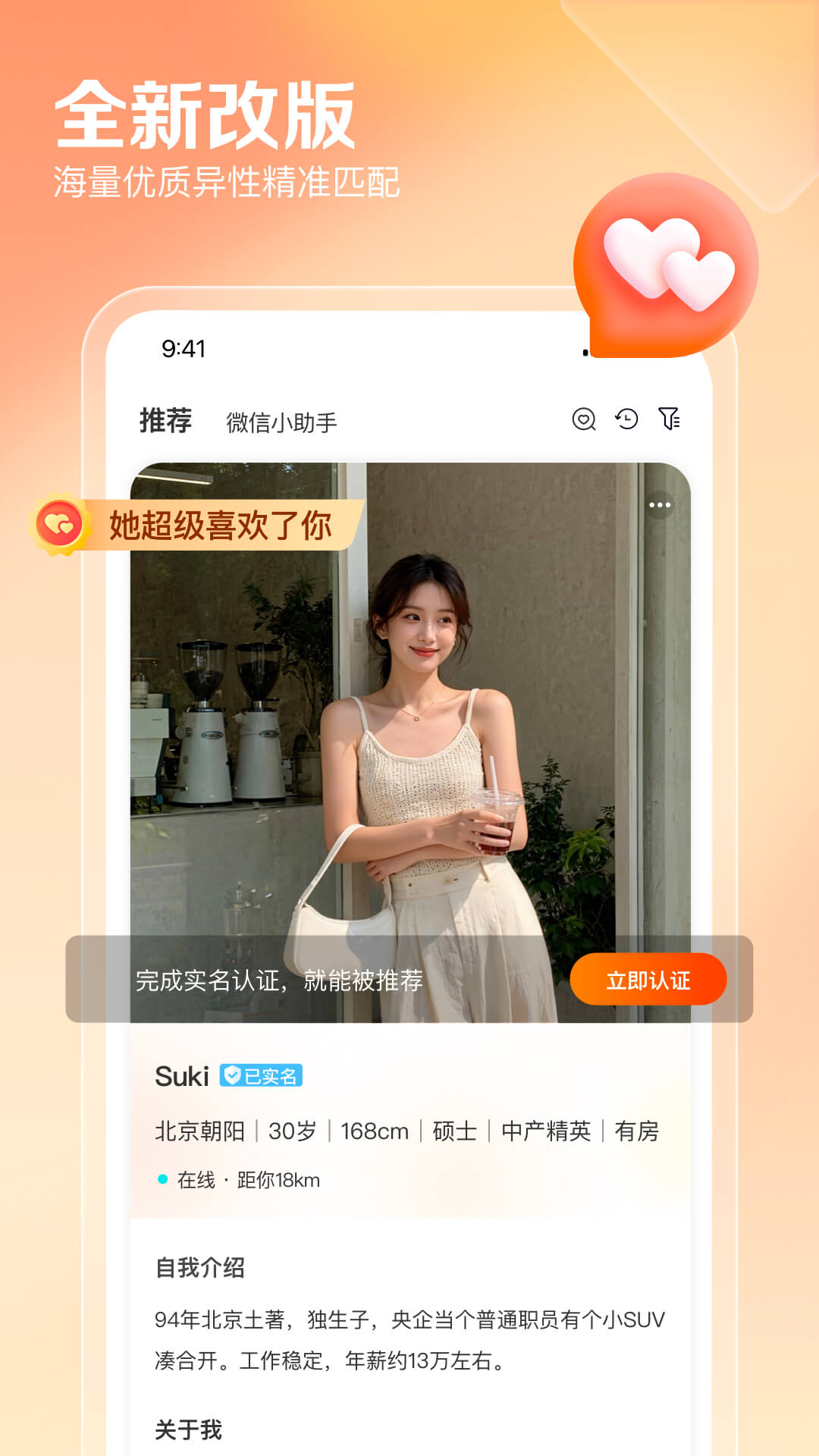
Task: Open the heart search icon
Action: pos(582,419)
